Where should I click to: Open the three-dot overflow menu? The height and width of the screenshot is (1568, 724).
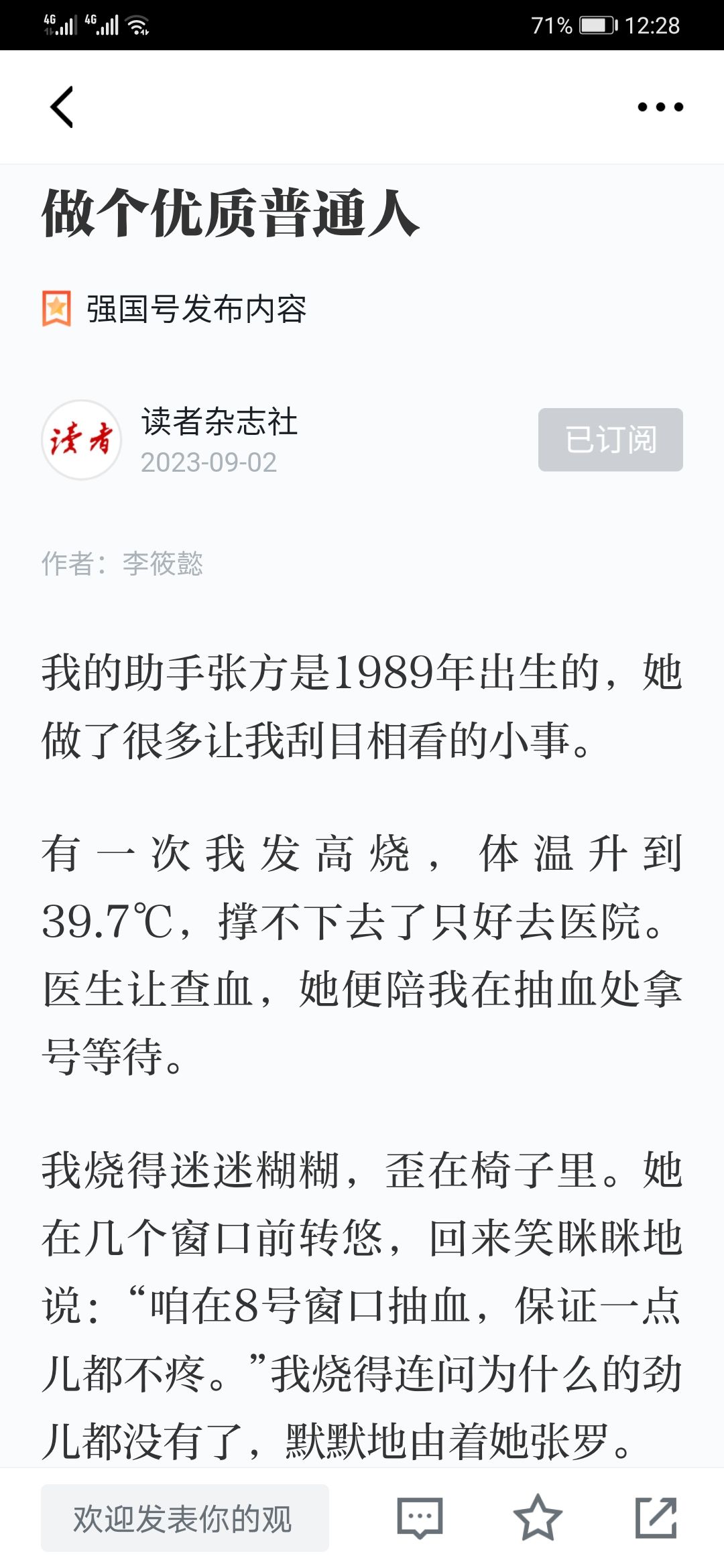(660, 107)
